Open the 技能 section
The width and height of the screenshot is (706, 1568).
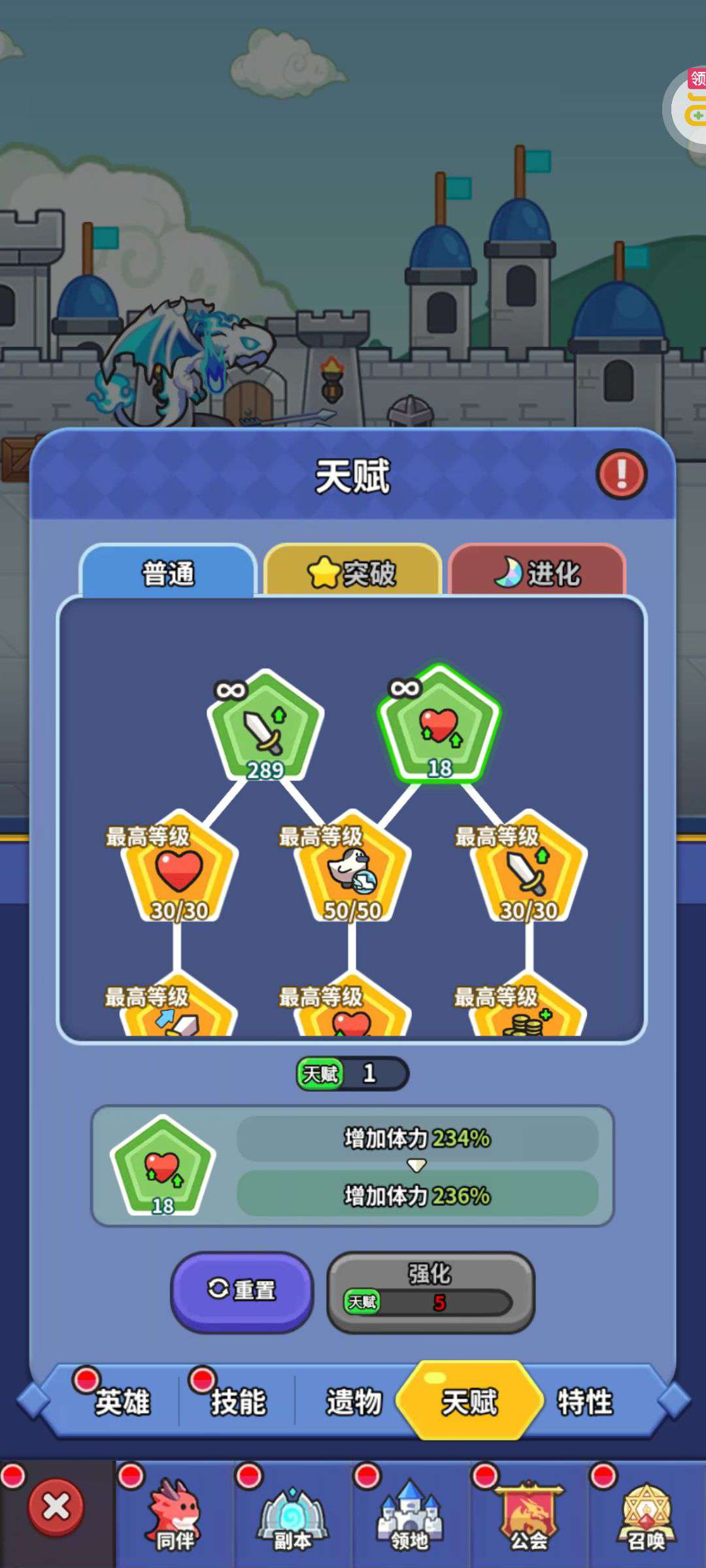coord(238,1401)
